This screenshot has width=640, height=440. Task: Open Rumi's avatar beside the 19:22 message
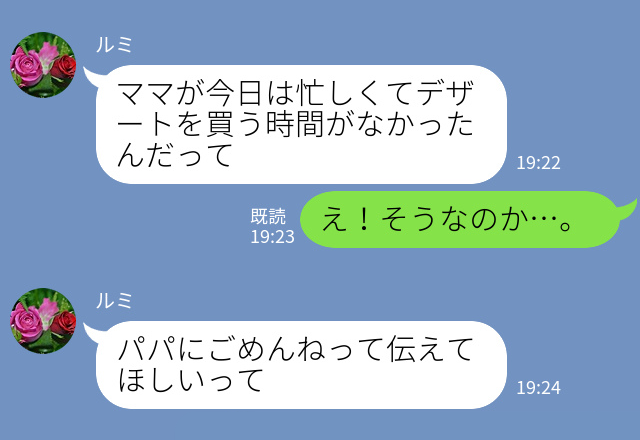[x=43, y=65]
